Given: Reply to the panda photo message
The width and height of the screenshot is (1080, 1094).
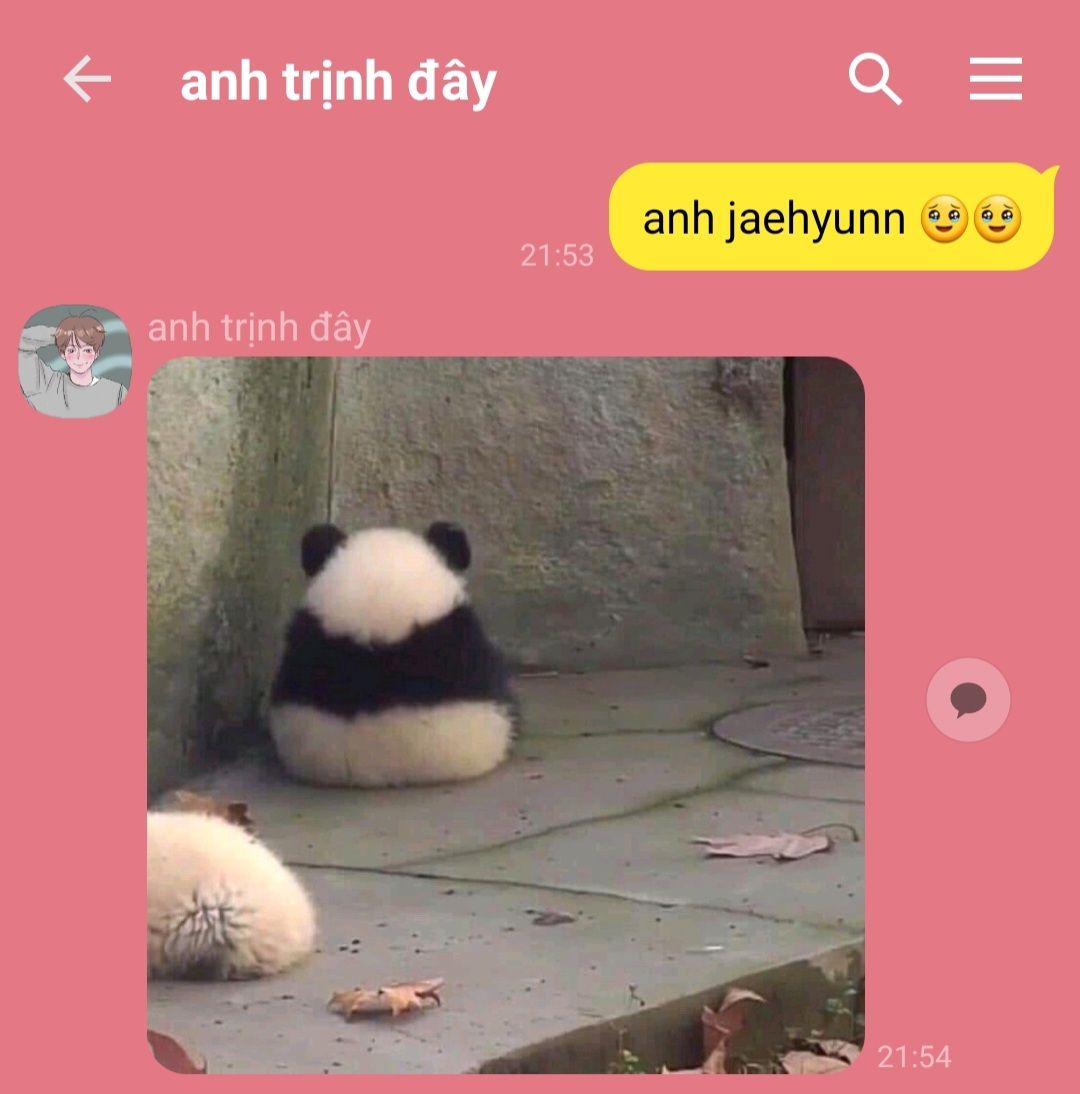Looking at the screenshot, I should 968,700.
